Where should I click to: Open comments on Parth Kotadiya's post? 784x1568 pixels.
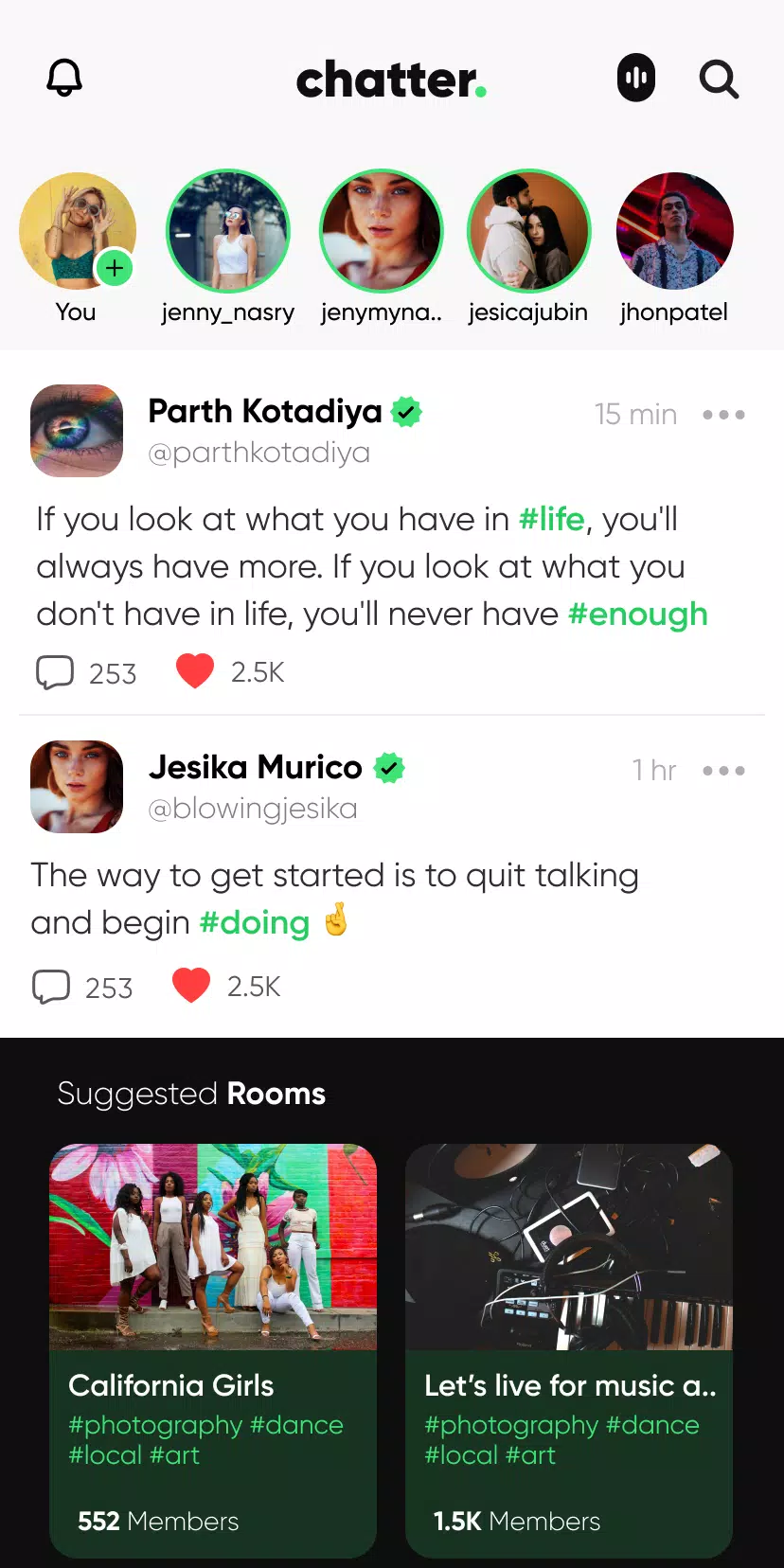click(57, 672)
